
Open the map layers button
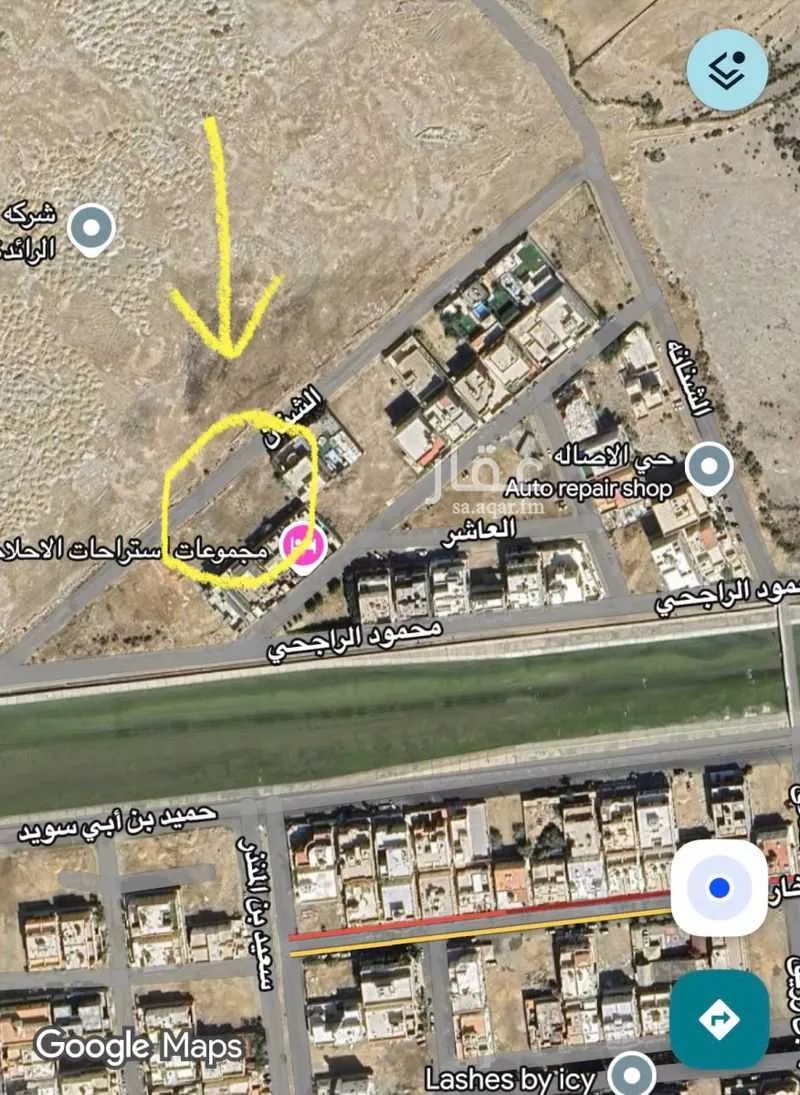point(727,70)
